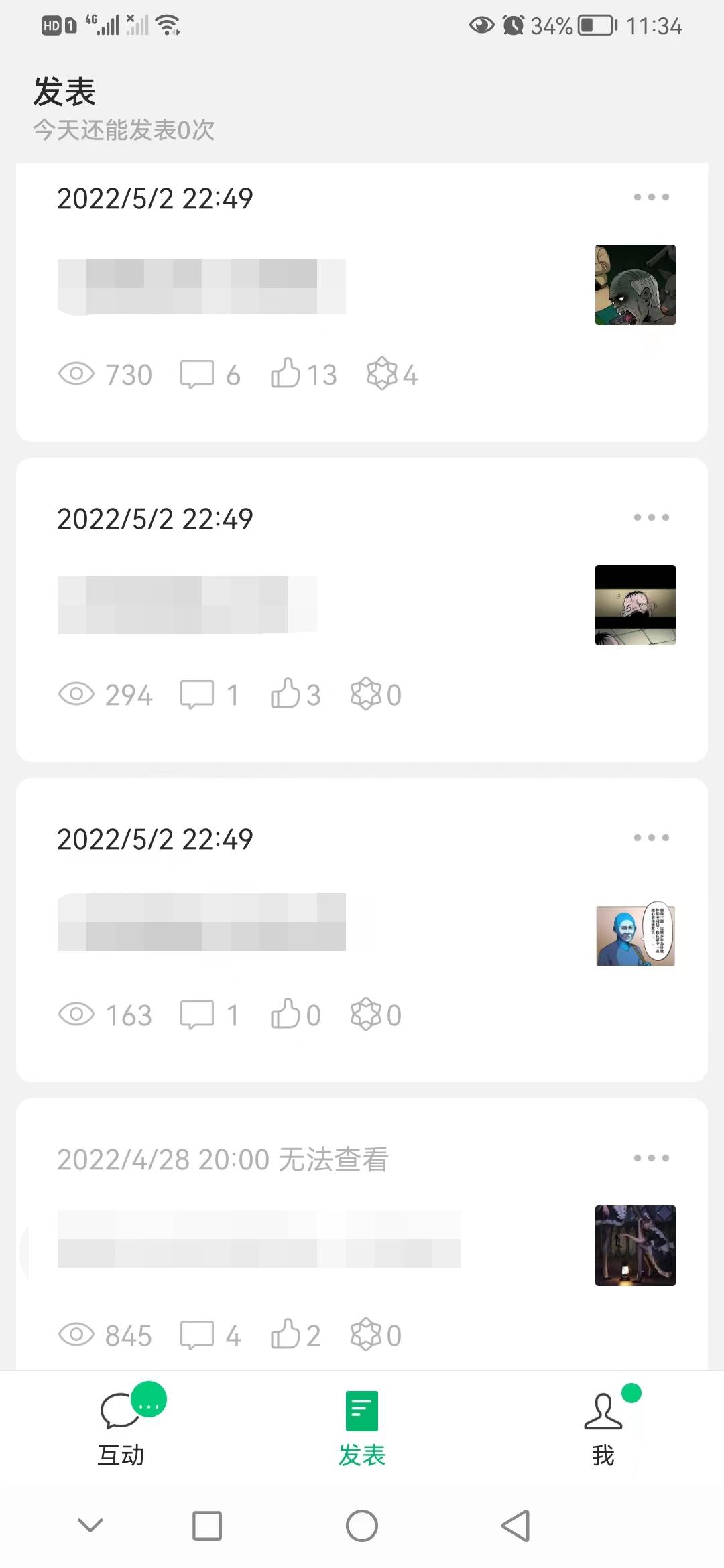Switch to the 互动 tab
The height and width of the screenshot is (1568, 724).
tap(121, 1426)
